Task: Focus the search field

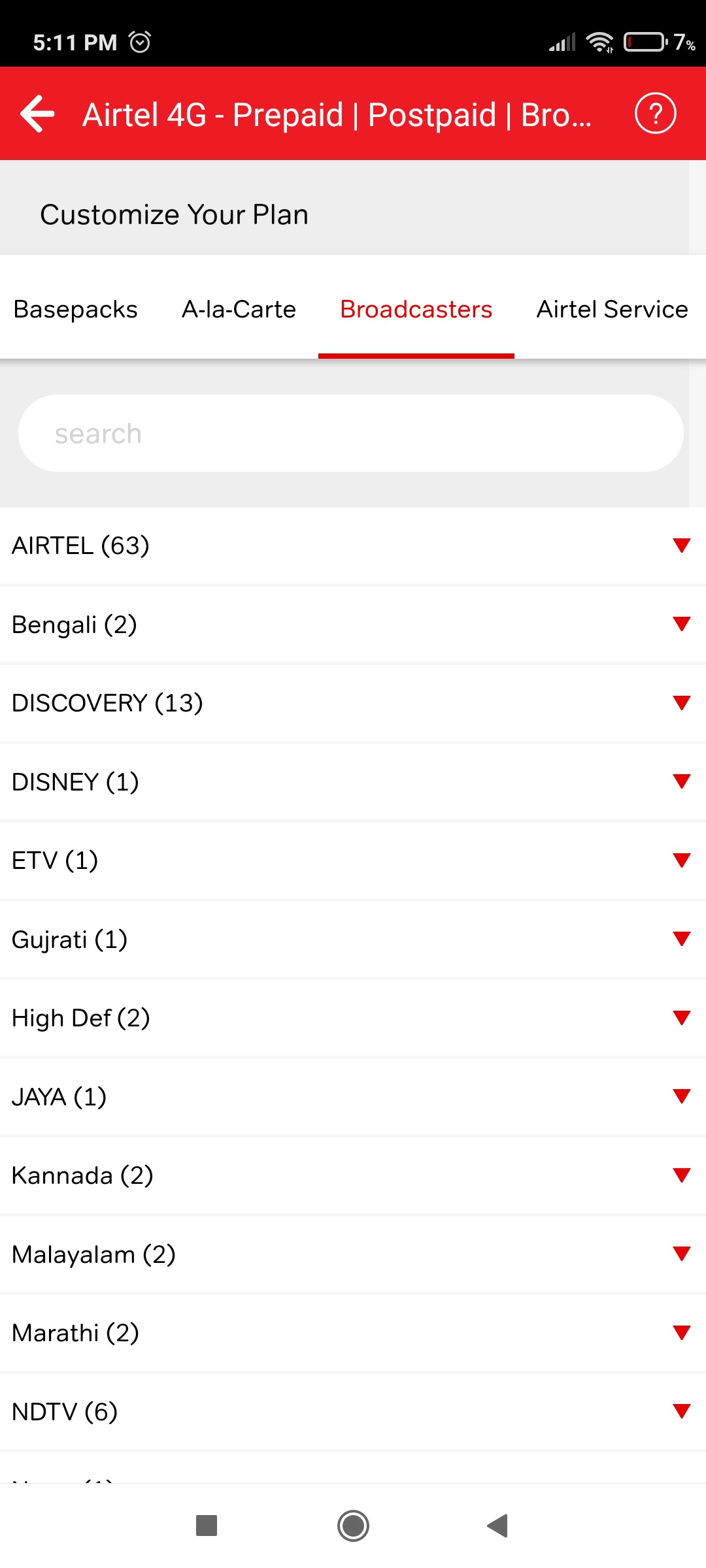Action: [350, 433]
